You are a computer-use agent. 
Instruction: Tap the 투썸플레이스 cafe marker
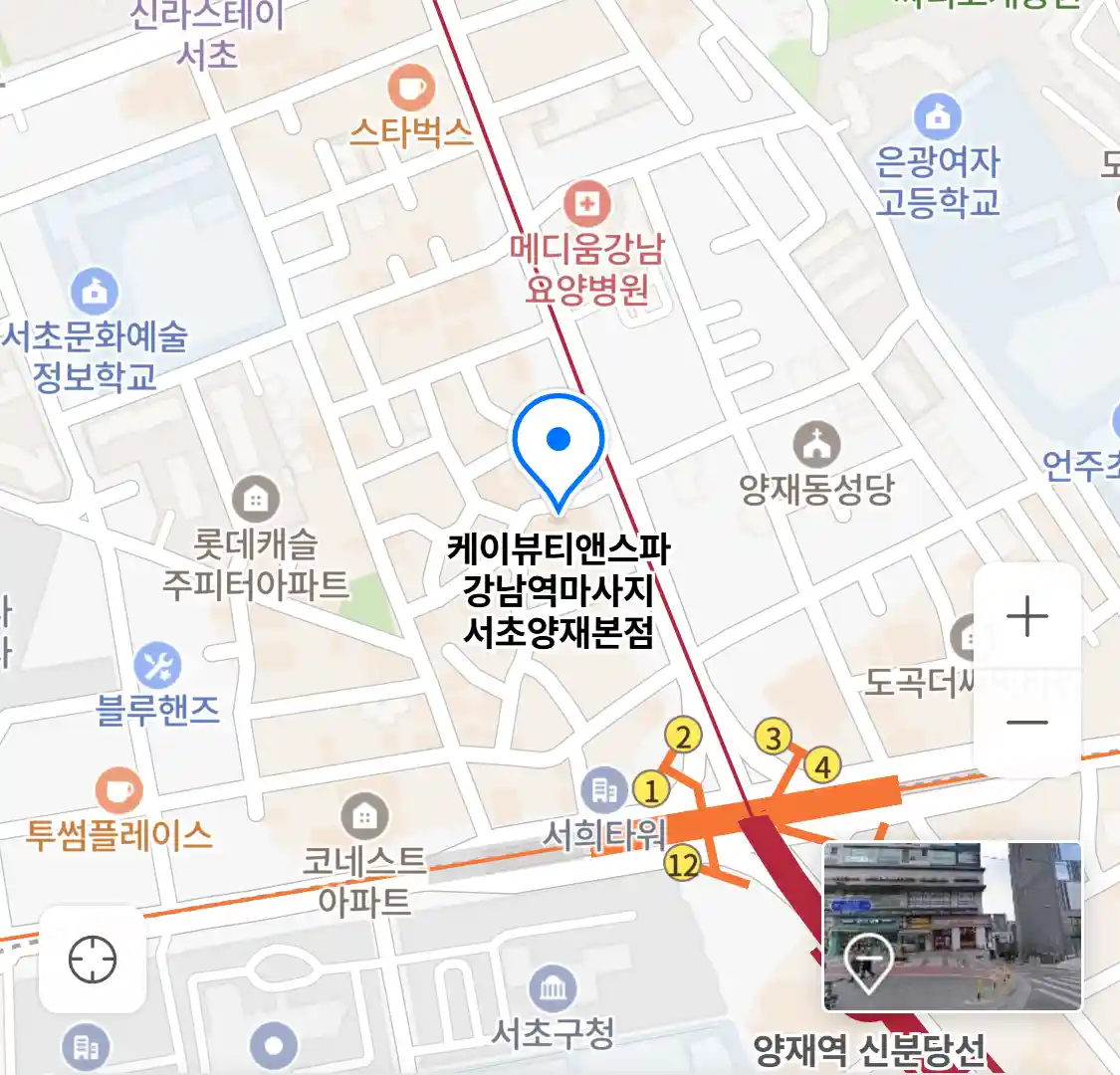coord(118,790)
